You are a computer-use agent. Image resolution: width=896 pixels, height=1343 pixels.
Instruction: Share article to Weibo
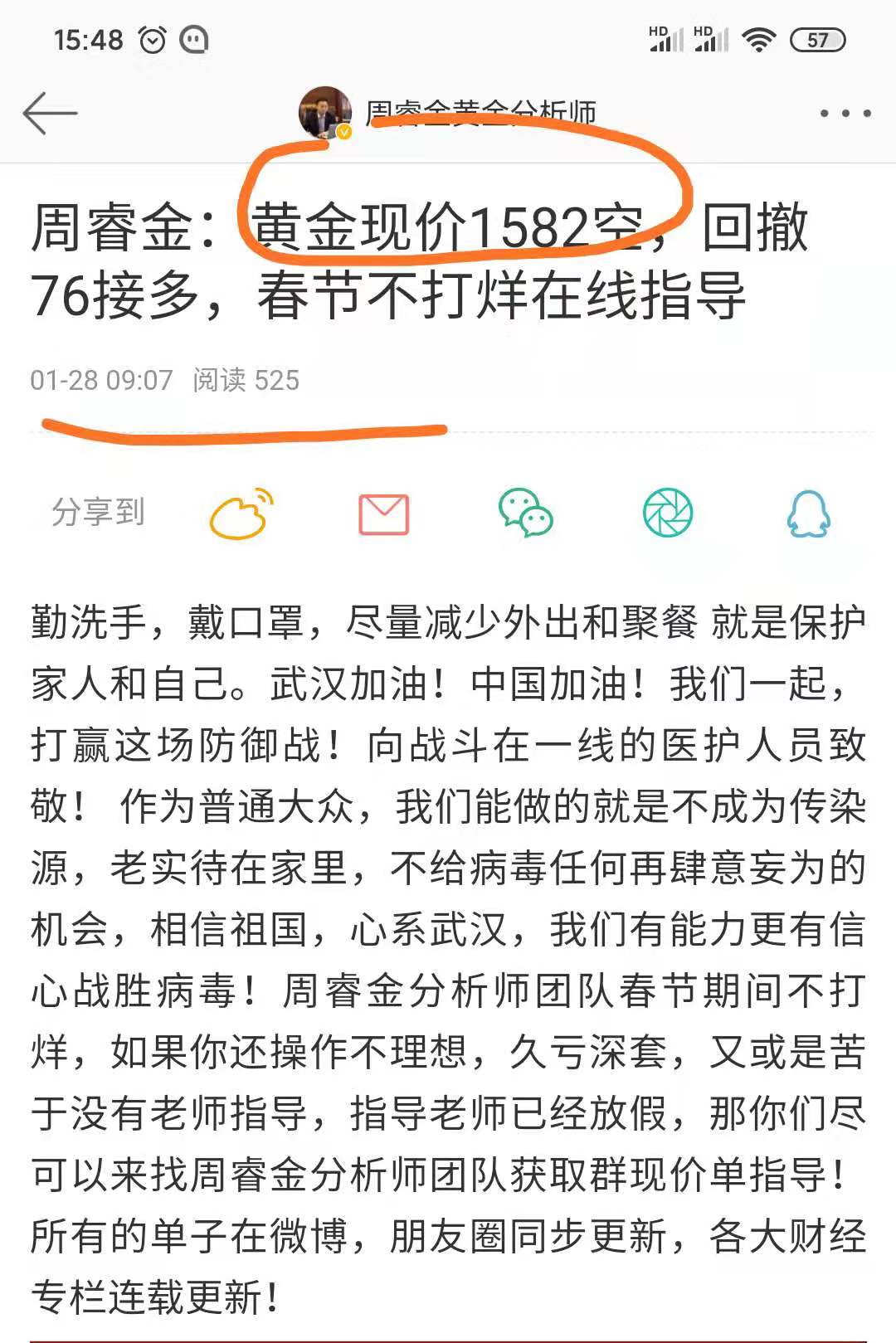241,514
